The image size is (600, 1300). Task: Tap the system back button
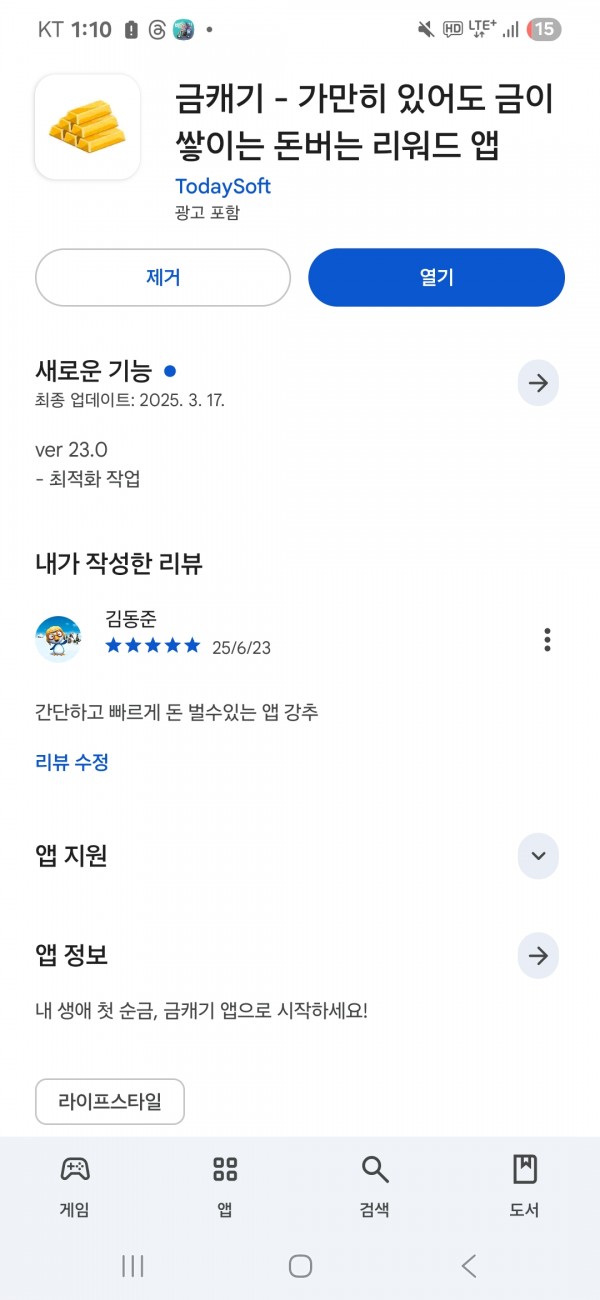[x=468, y=1266]
